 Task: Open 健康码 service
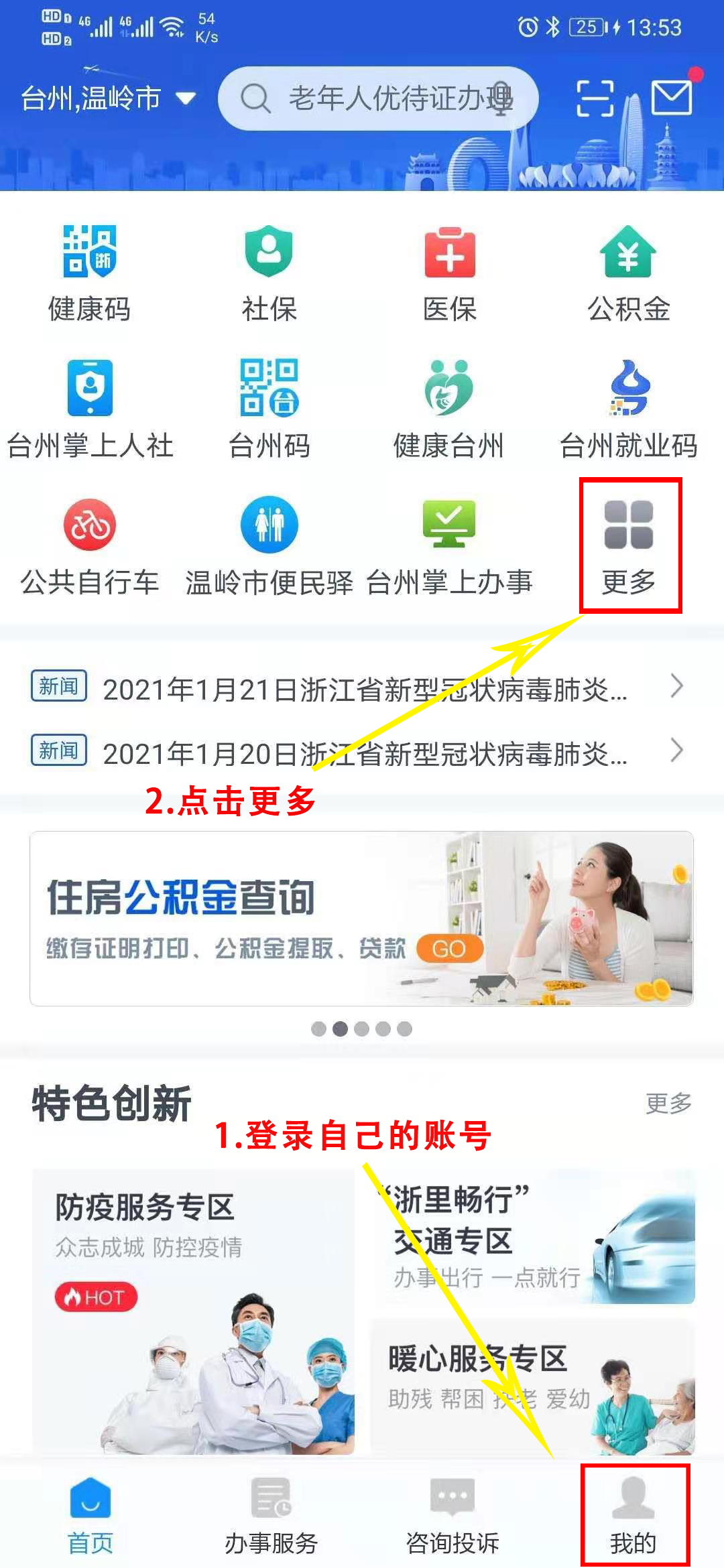pyautogui.click(x=89, y=273)
